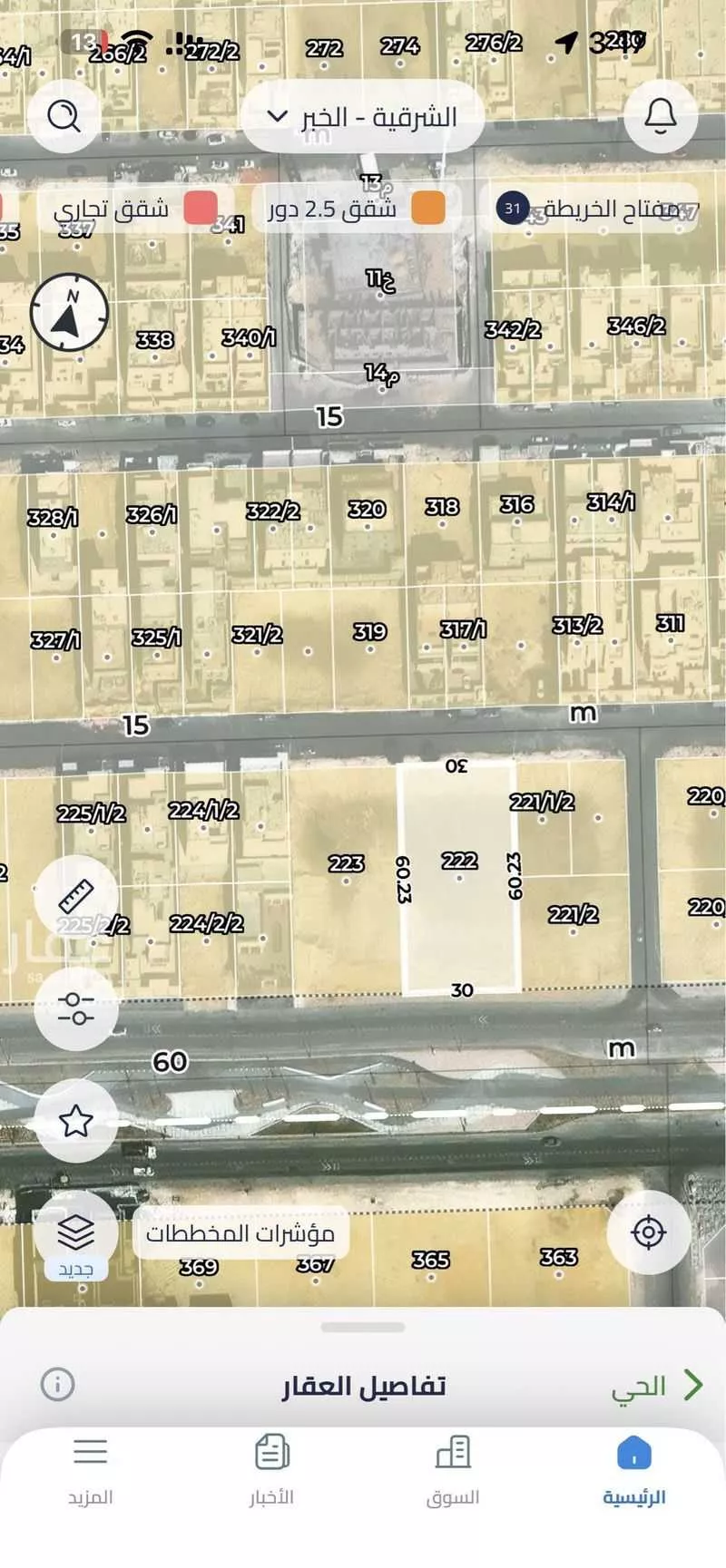Reset map orientation with the compass
Image resolution: width=726 pixels, height=1568 pixels.
(70, 314)
